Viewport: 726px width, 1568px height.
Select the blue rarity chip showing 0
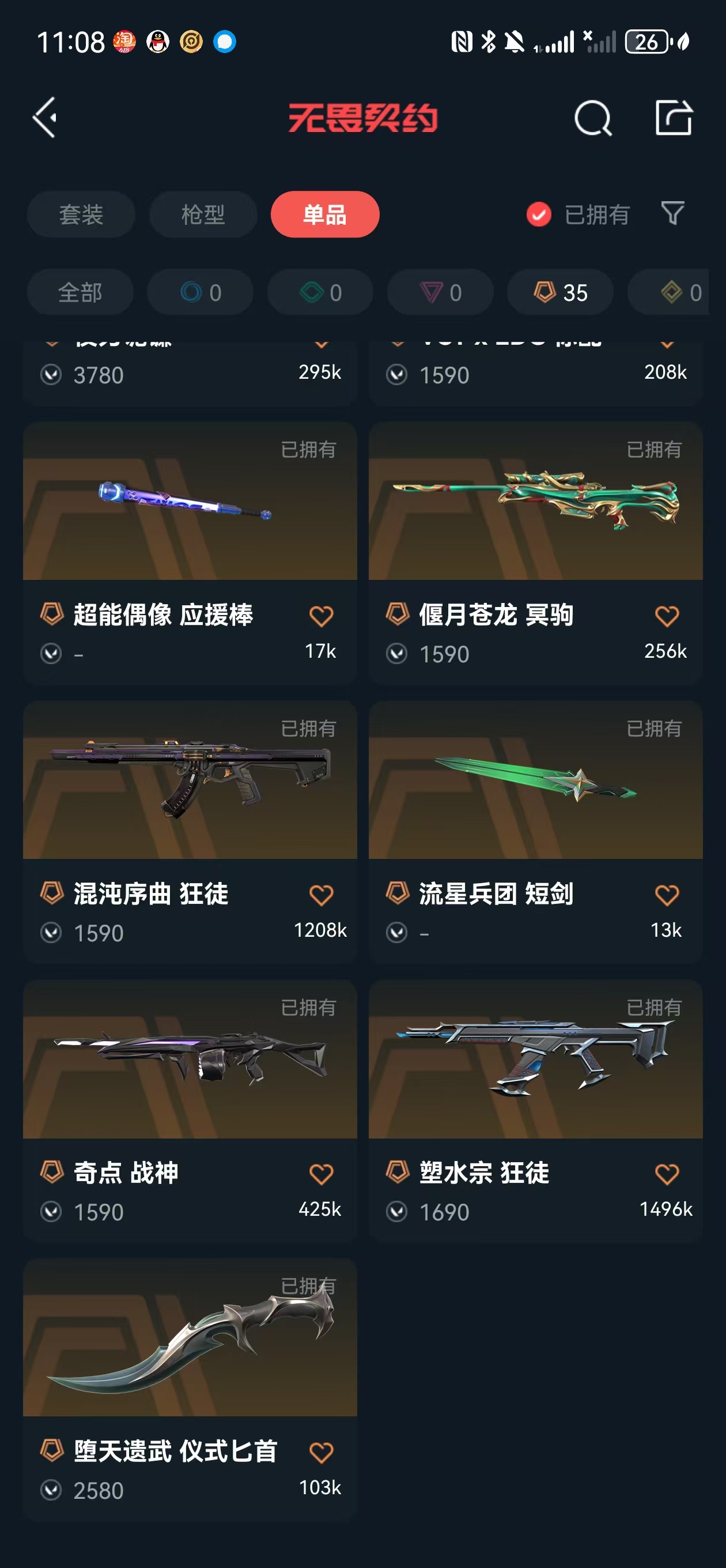point(200,292)
